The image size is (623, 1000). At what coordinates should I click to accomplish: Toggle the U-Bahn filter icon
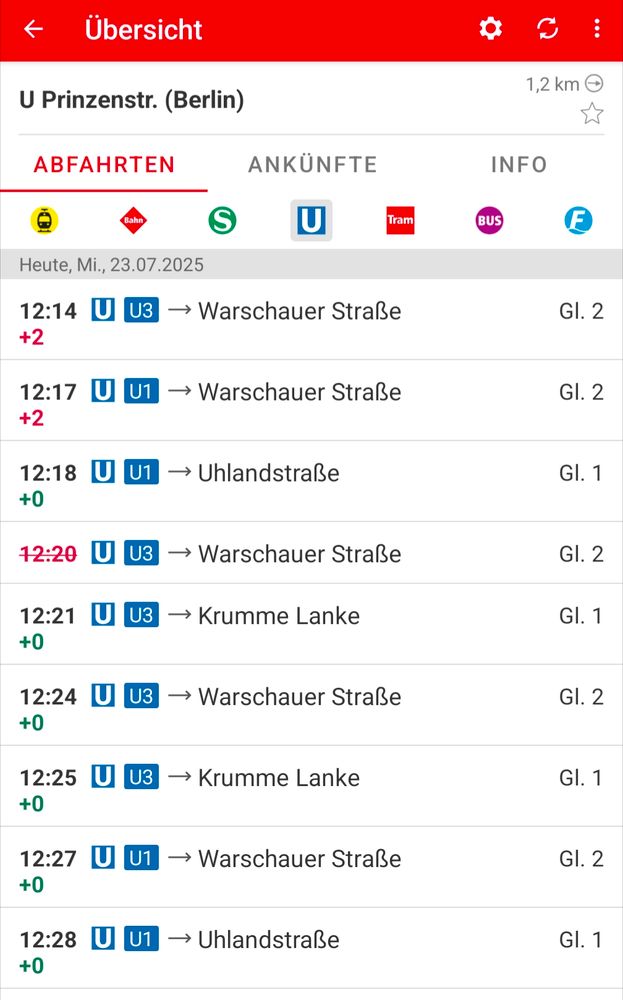(x=311, y=220)
